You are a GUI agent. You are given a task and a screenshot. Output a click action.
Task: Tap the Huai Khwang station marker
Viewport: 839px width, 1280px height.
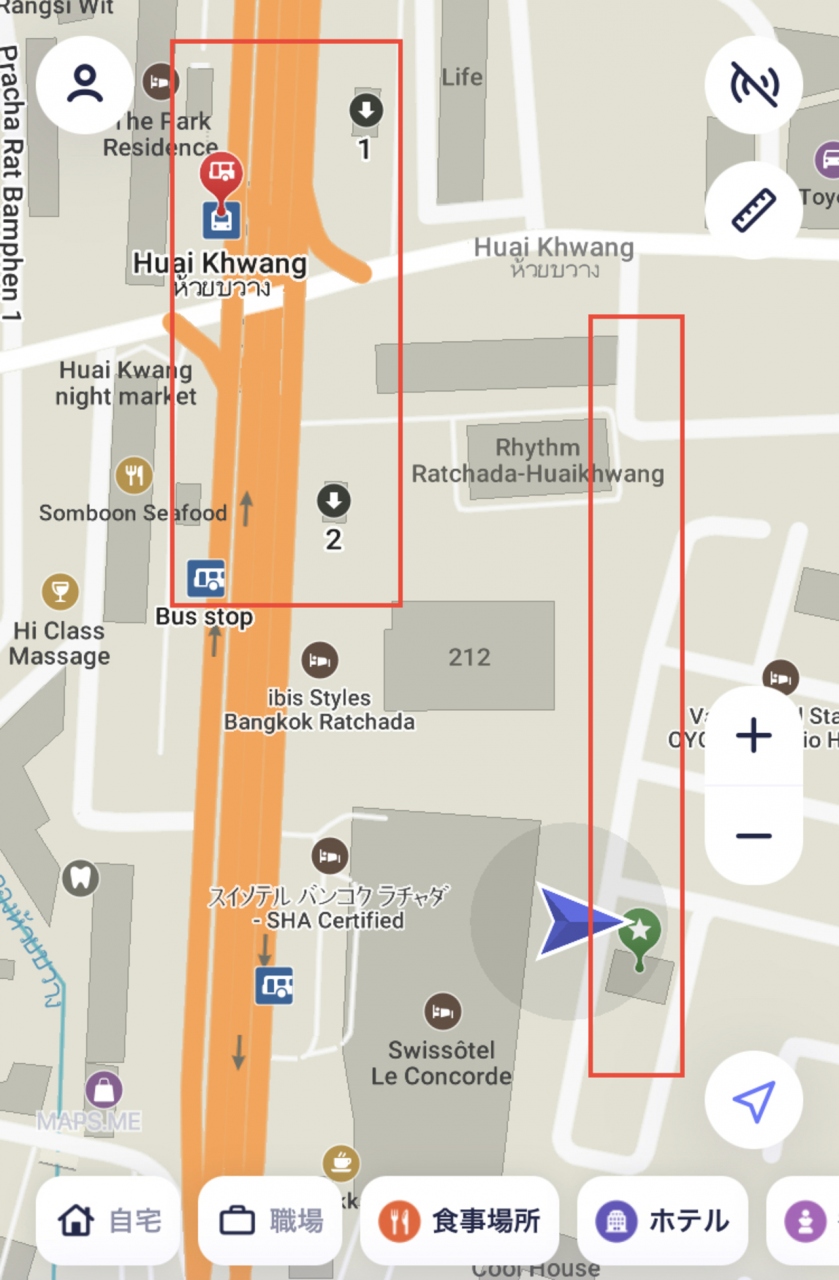click(x=220, y=219)
